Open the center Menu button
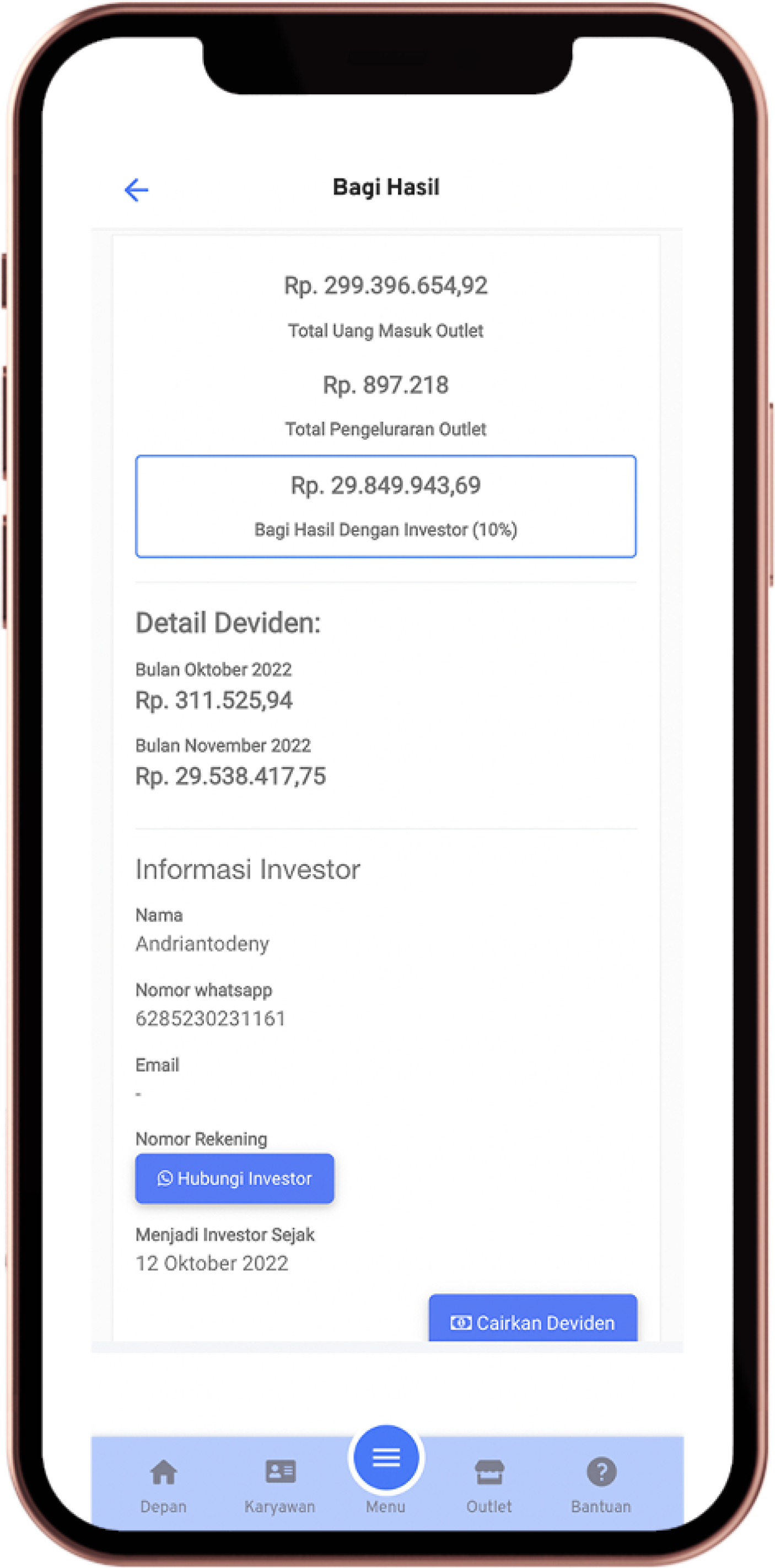 [386, 1458]
